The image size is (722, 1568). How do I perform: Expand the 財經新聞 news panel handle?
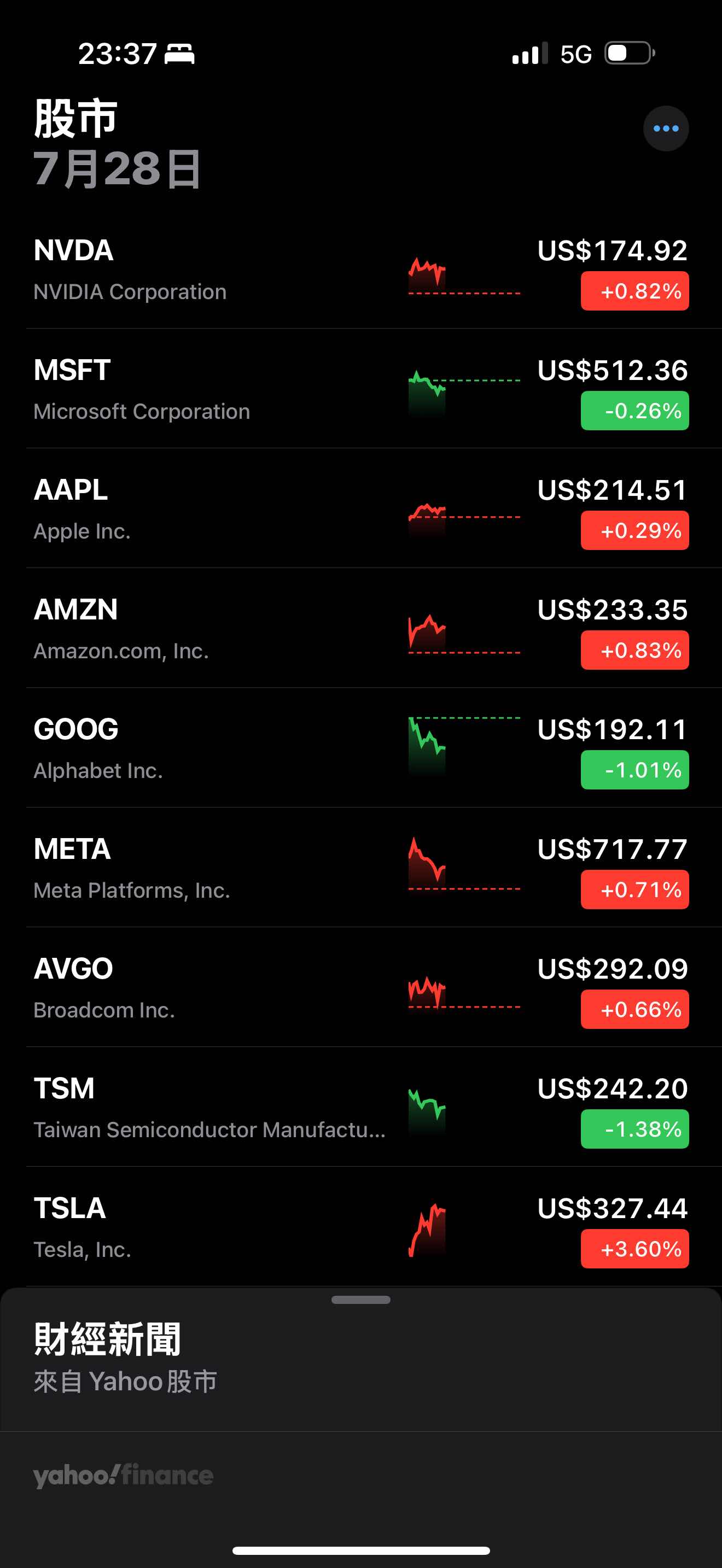pos(361,1300)
